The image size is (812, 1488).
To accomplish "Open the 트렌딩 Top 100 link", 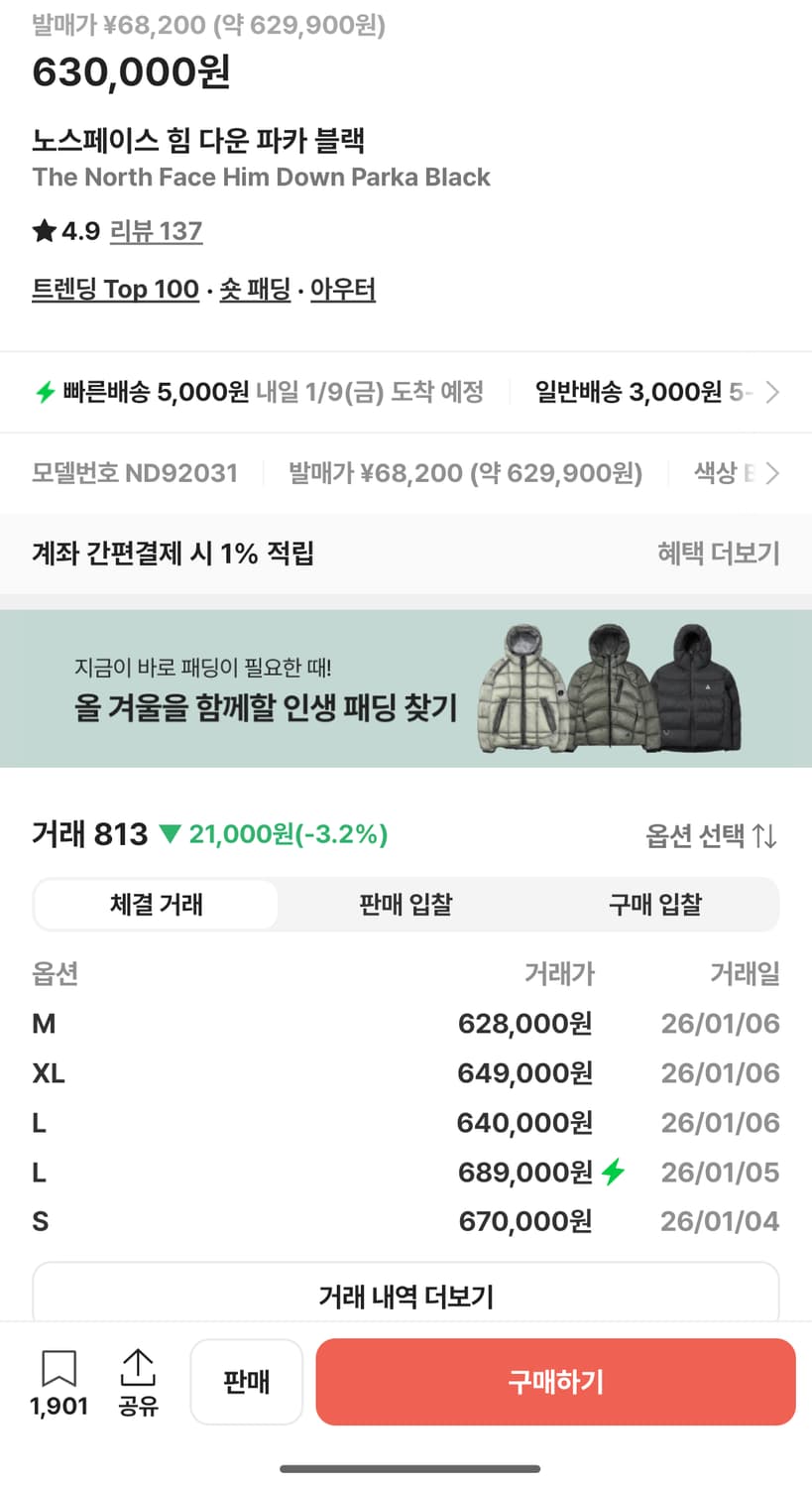I will [115, 289].
